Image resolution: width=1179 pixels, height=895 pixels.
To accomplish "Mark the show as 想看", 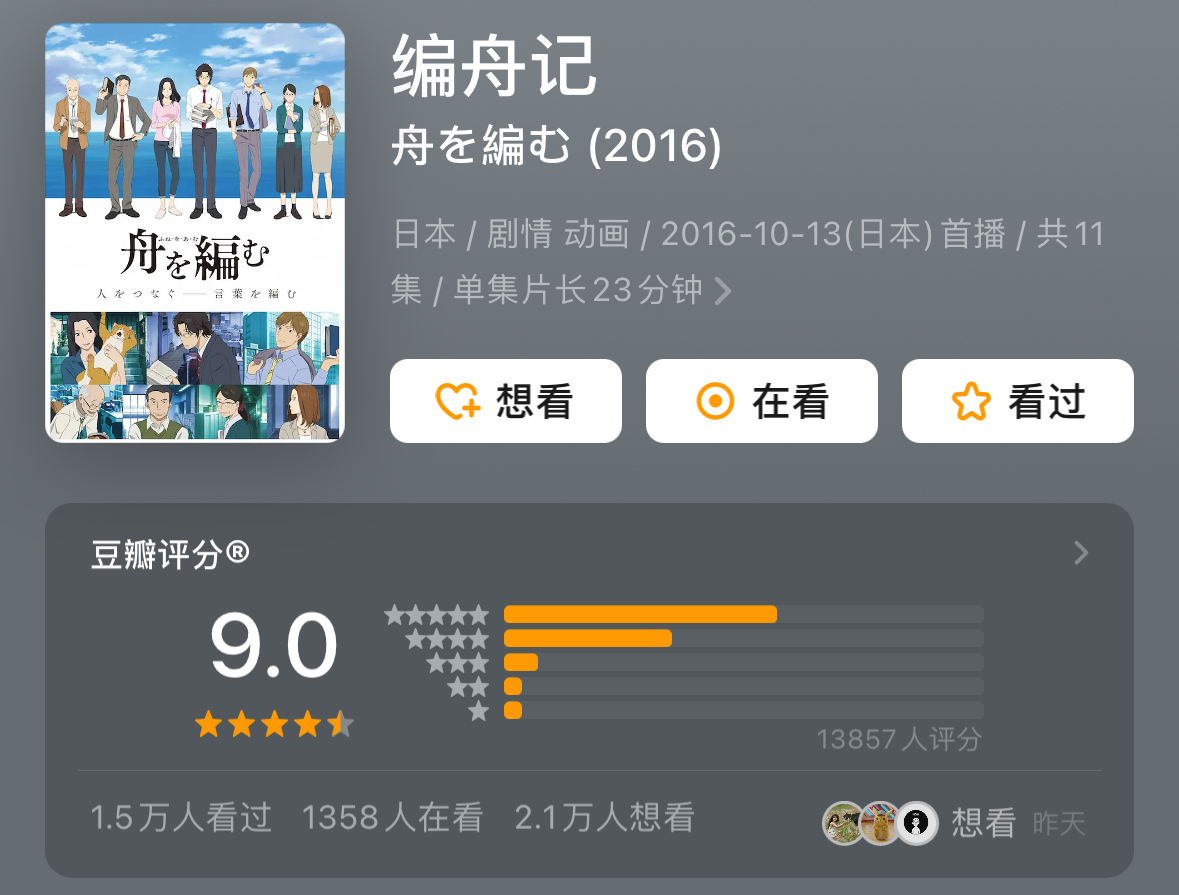I will click(505, 401).
